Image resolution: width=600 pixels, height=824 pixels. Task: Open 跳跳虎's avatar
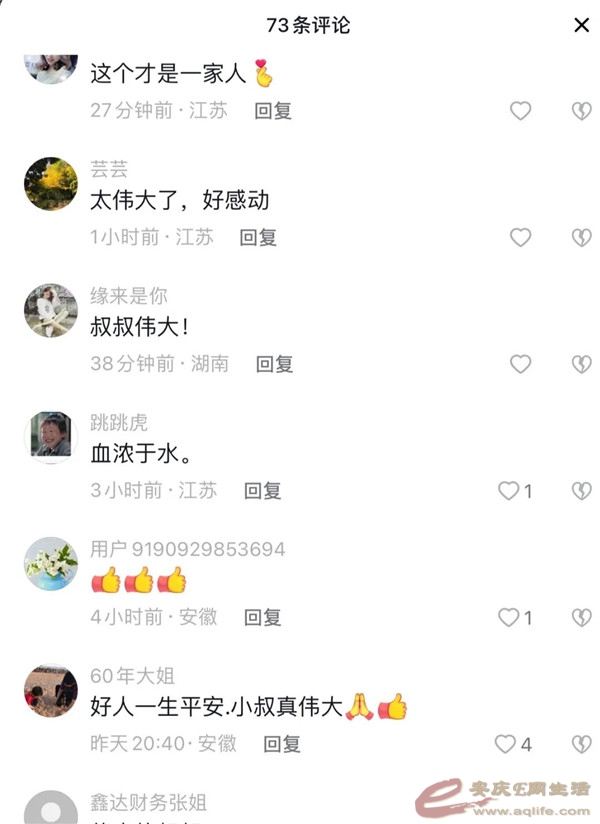pyautogui.click(x=51, y=437)
